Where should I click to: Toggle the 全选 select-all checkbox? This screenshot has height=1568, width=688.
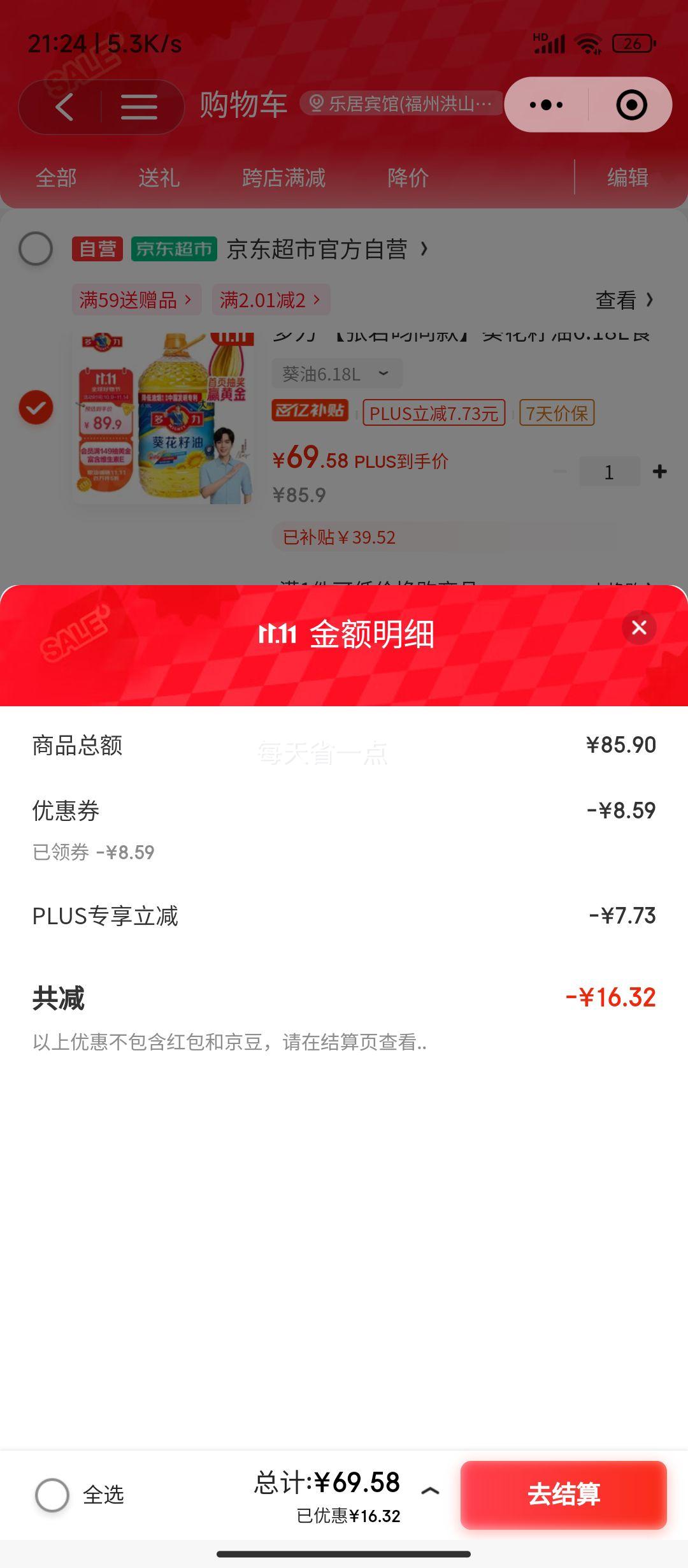click(x=52, y=1495)
